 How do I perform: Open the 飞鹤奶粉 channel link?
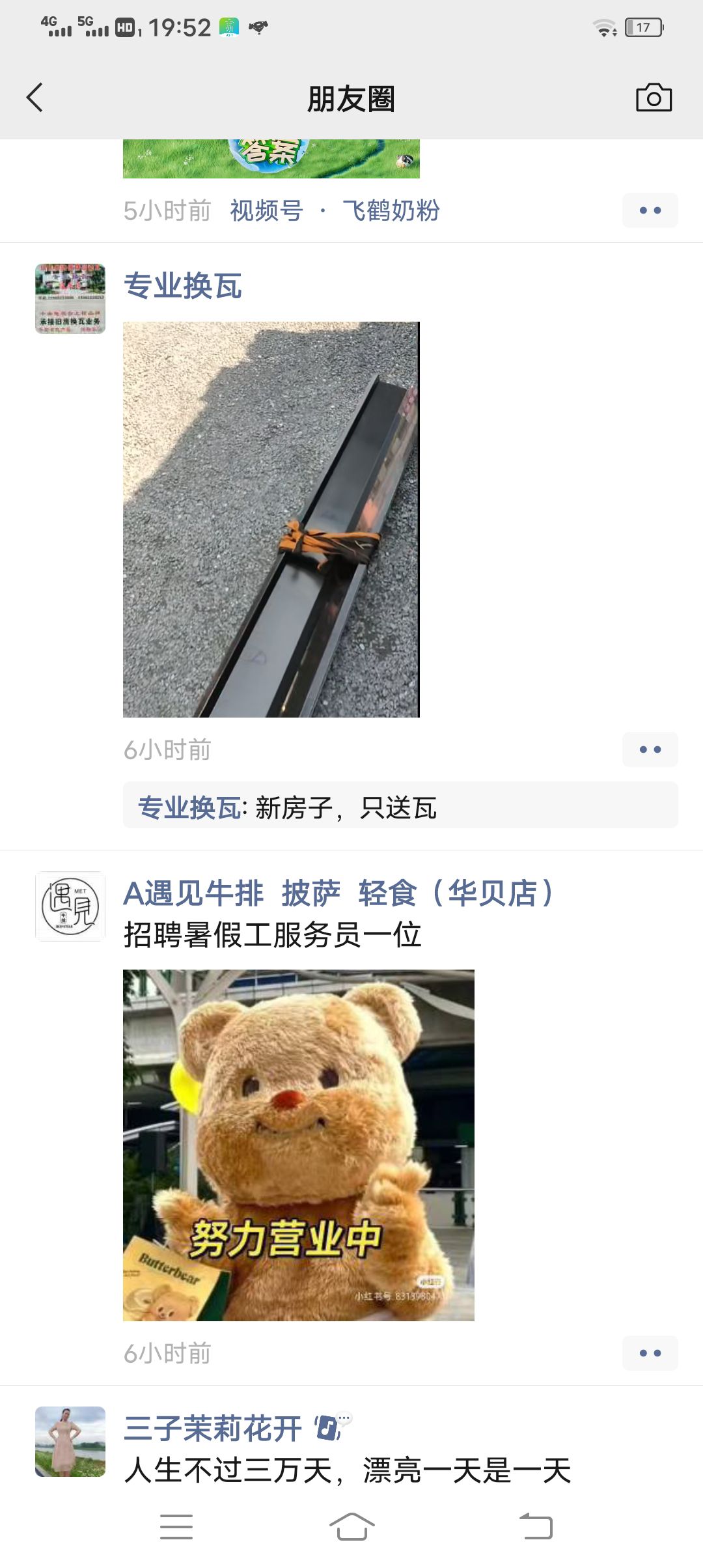(391, 211)
